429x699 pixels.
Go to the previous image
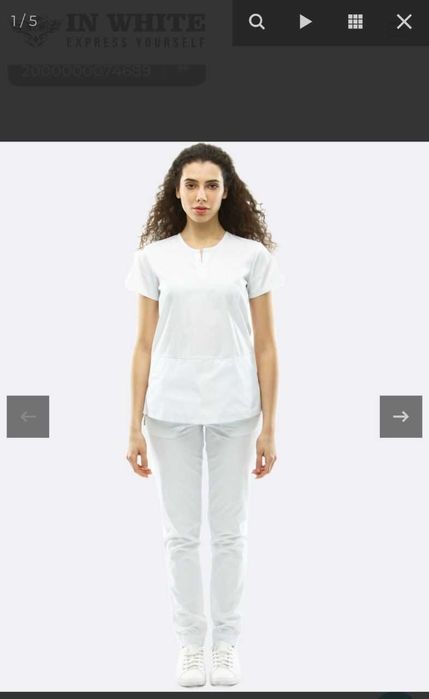(x=28, y=416)
